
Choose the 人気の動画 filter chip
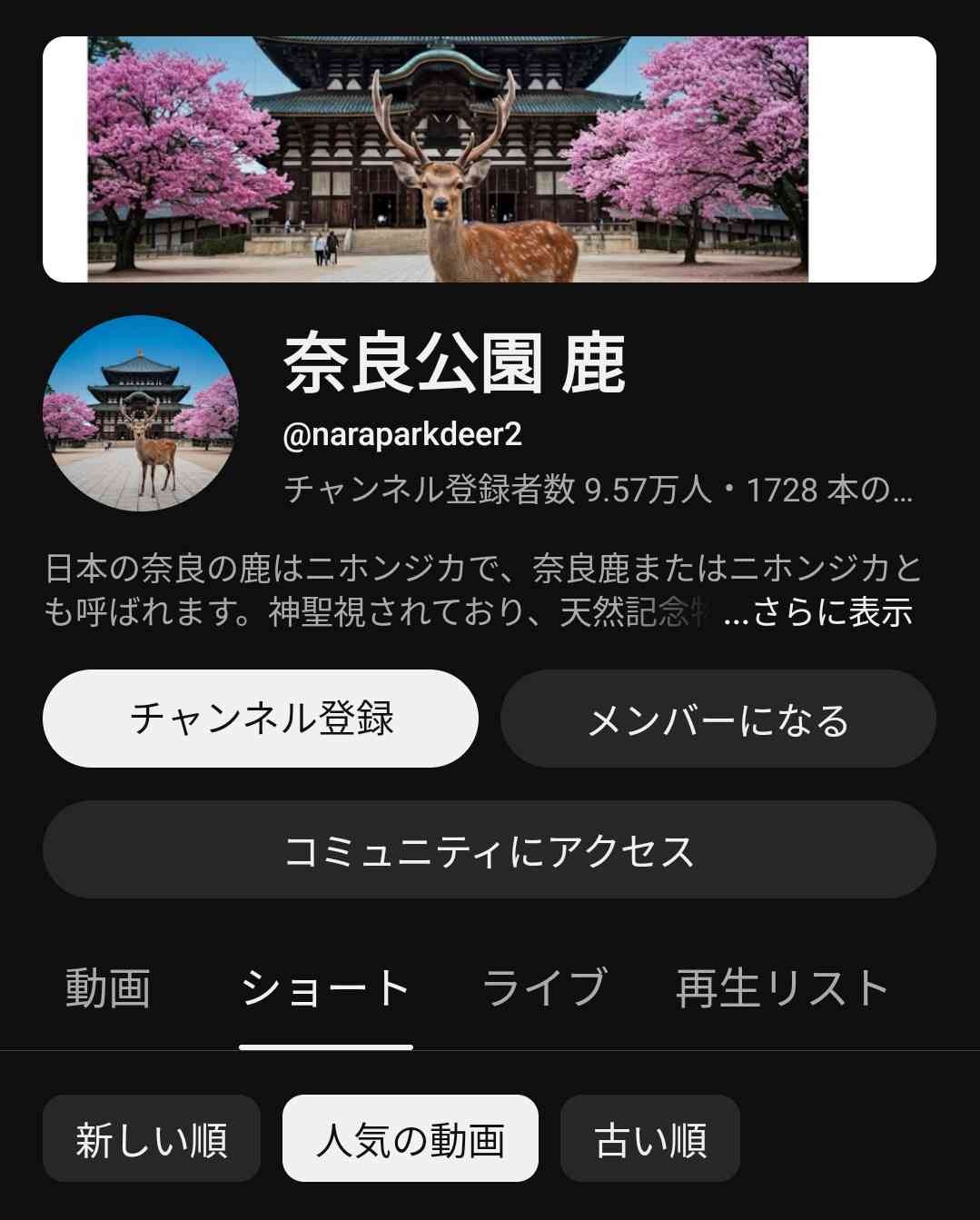pyautogui.click(x=410, y=1139)
